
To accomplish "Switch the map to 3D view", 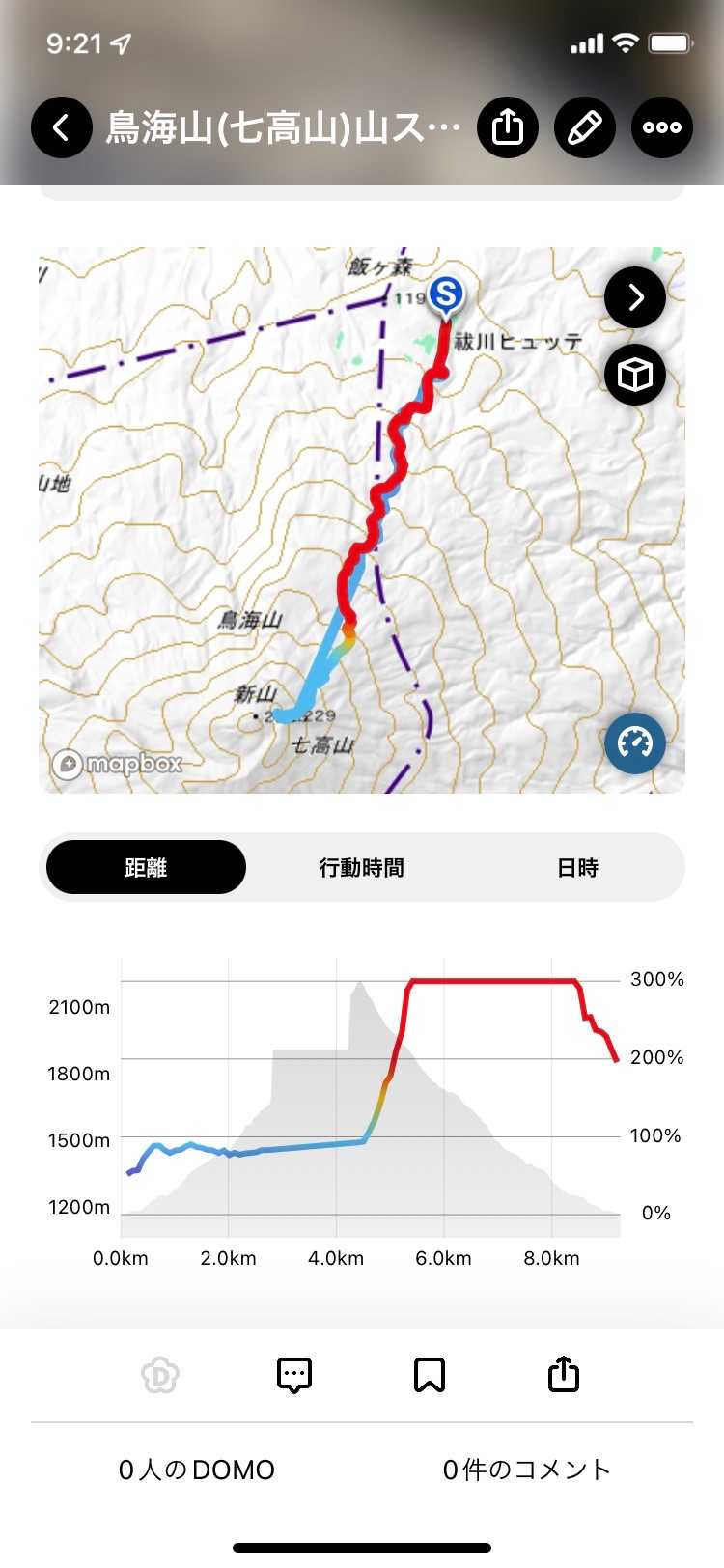I will tap(635, 375).
